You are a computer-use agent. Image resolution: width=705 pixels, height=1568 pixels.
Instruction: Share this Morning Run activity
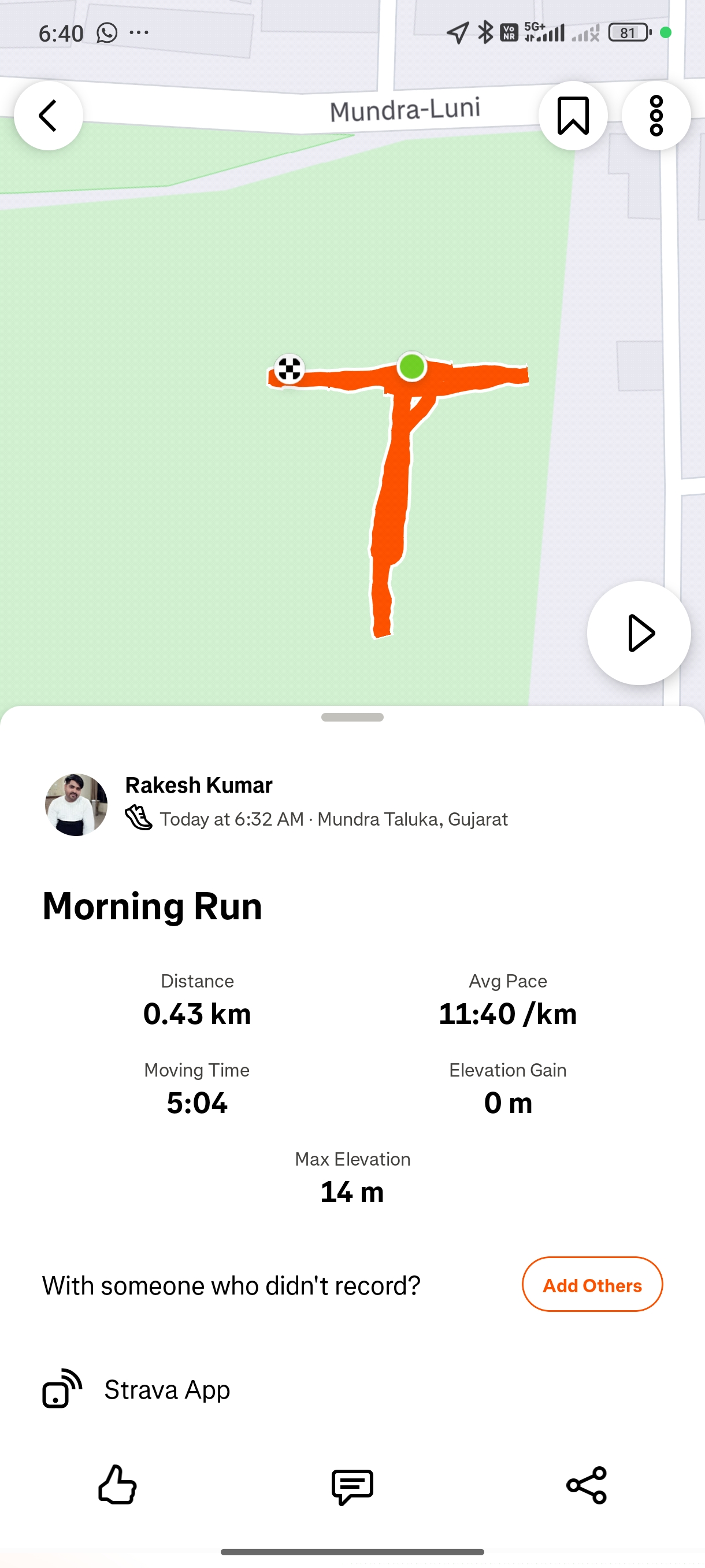click(x=587, y=1485)
